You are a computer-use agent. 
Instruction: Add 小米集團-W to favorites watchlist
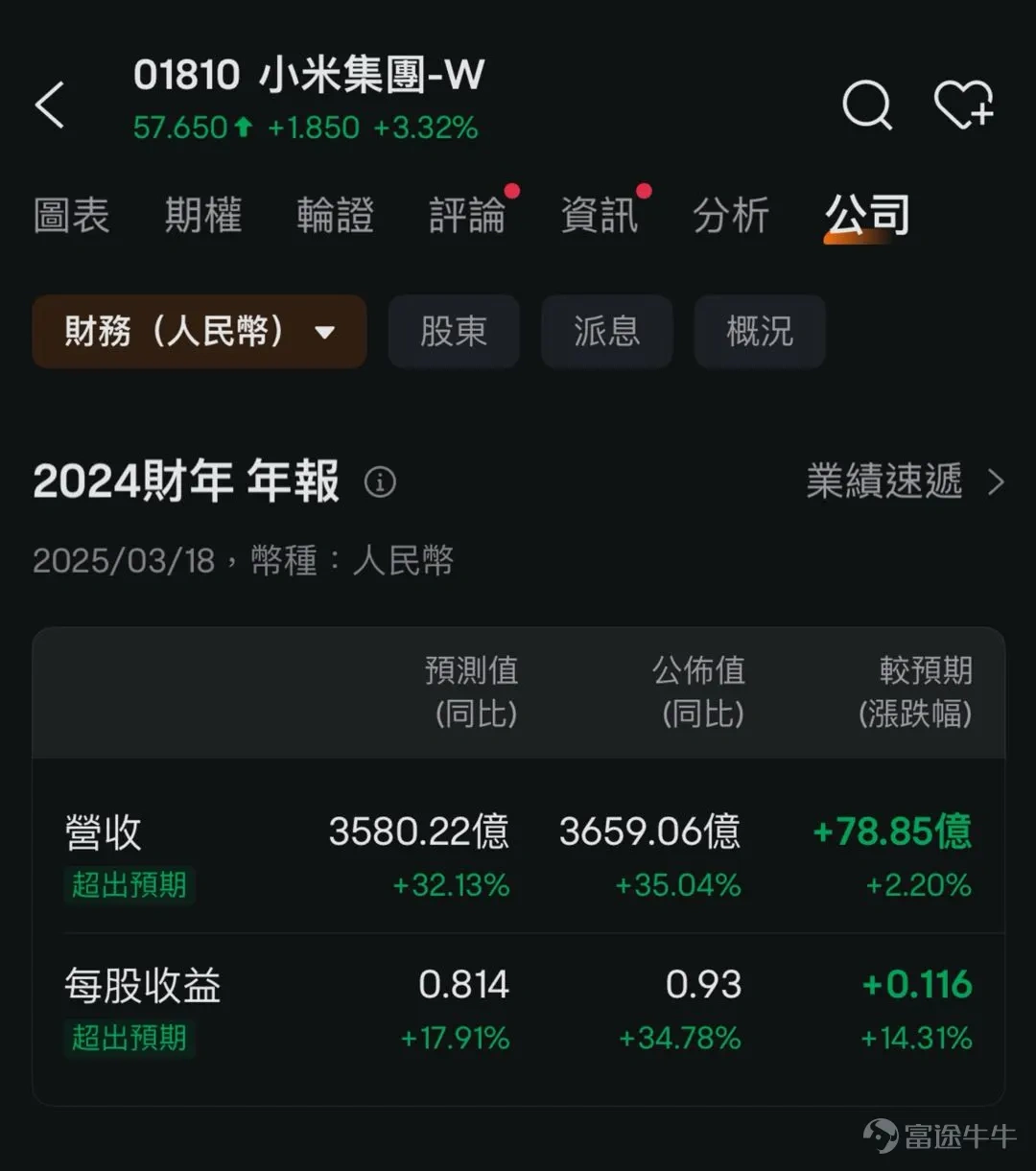pos(963,105)
